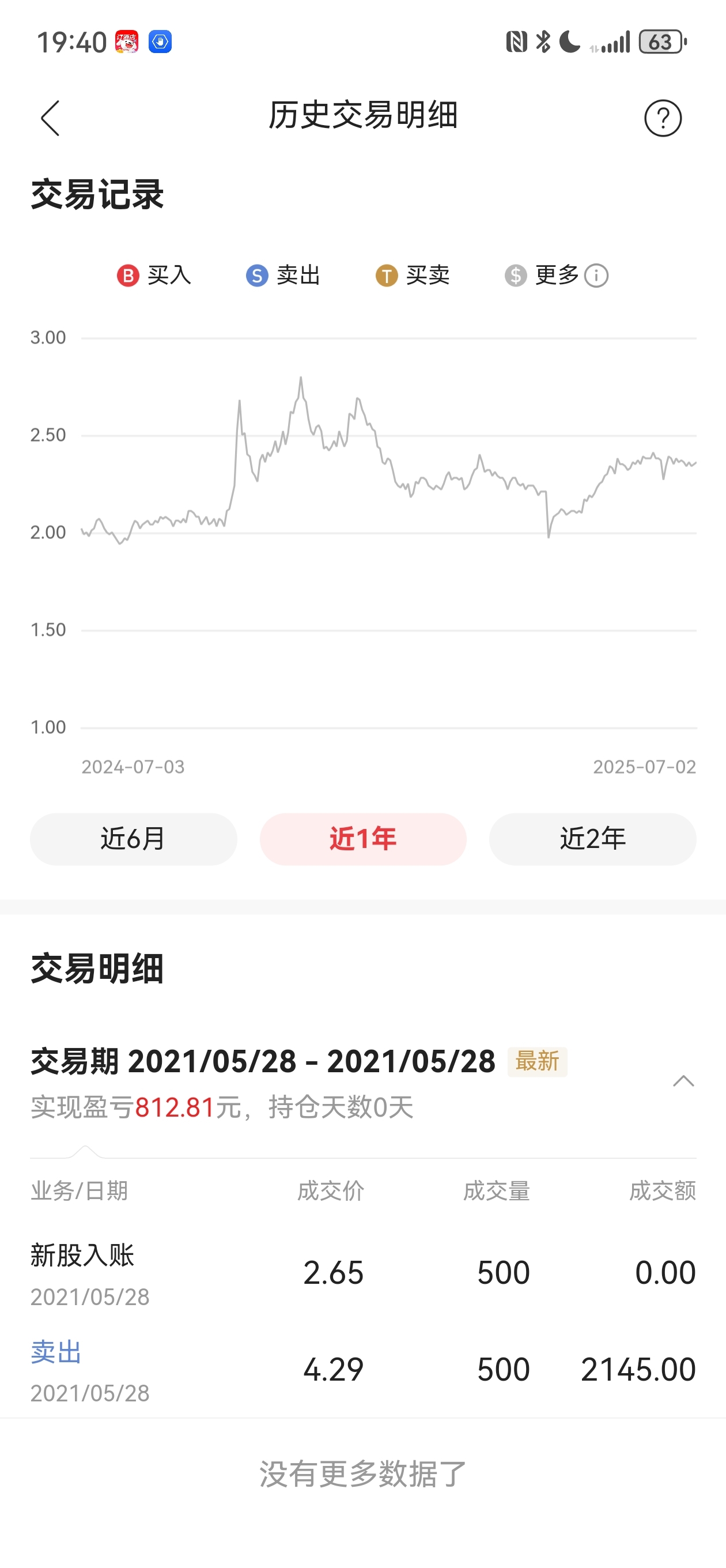Tap the info icon next to 更多
The image size is (726, 1568).
pyautogui.click(x=596, y=276)
